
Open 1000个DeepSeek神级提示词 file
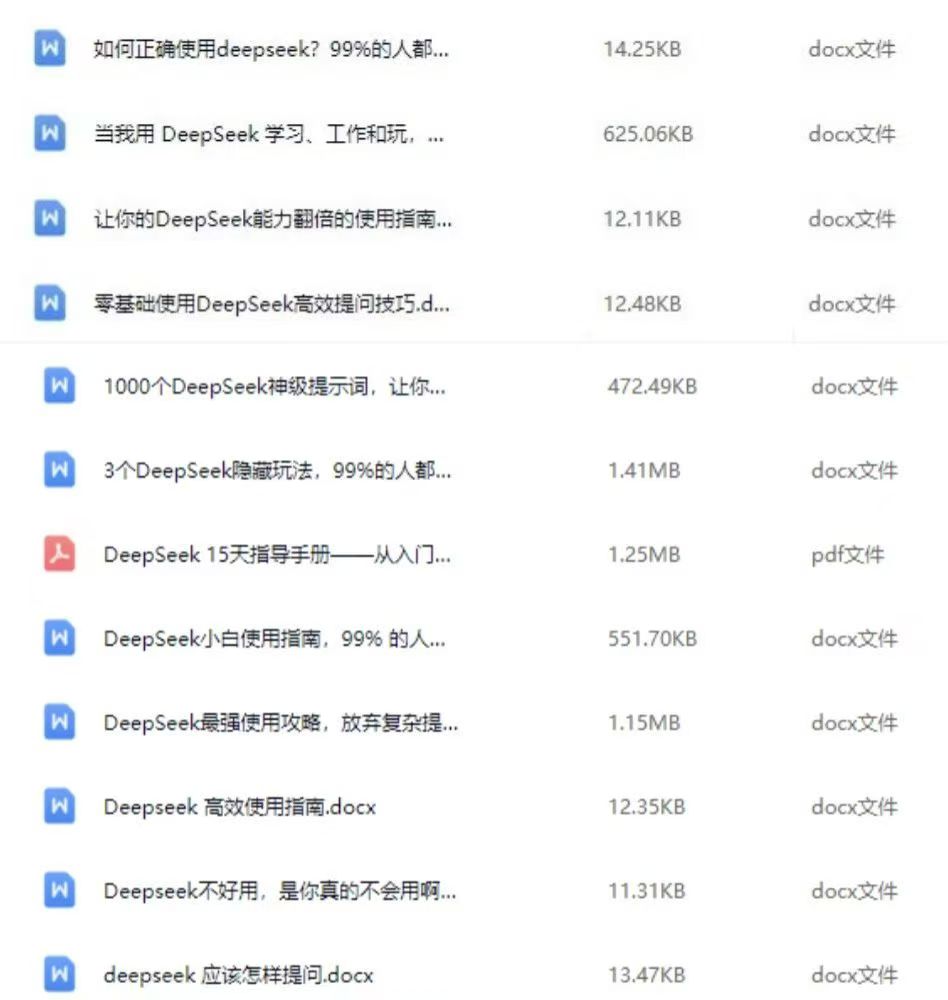pyautogui.click(x=274, y=387)
